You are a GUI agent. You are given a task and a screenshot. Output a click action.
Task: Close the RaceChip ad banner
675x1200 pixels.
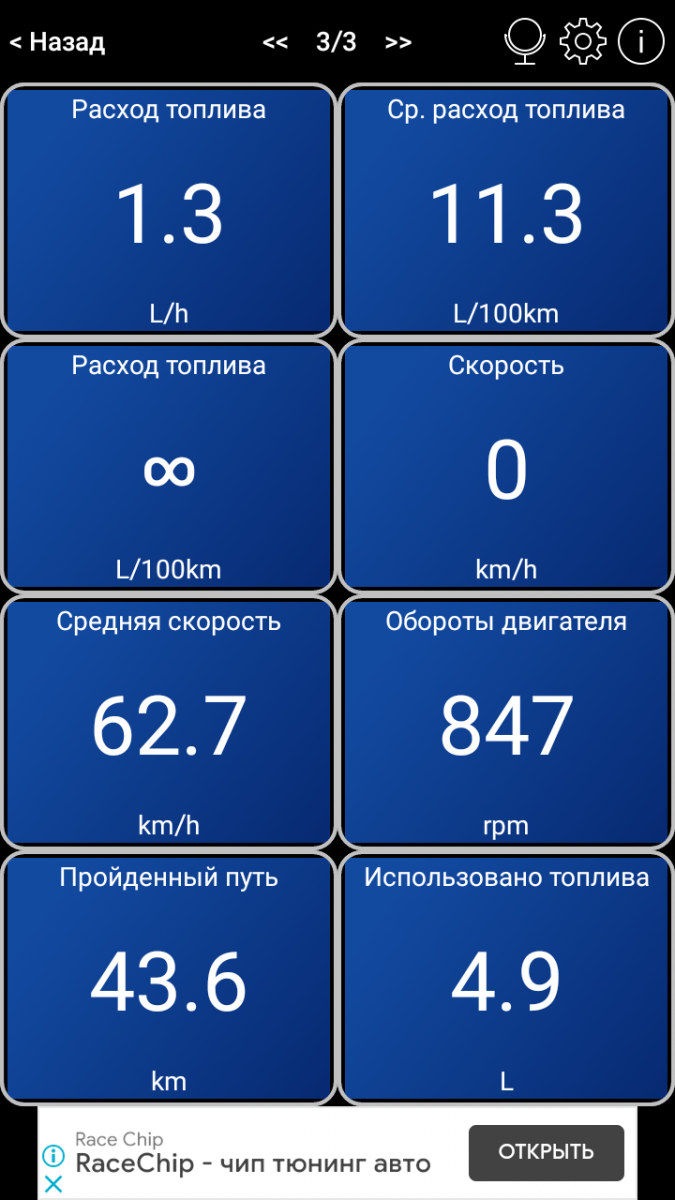coord(53,1184)
